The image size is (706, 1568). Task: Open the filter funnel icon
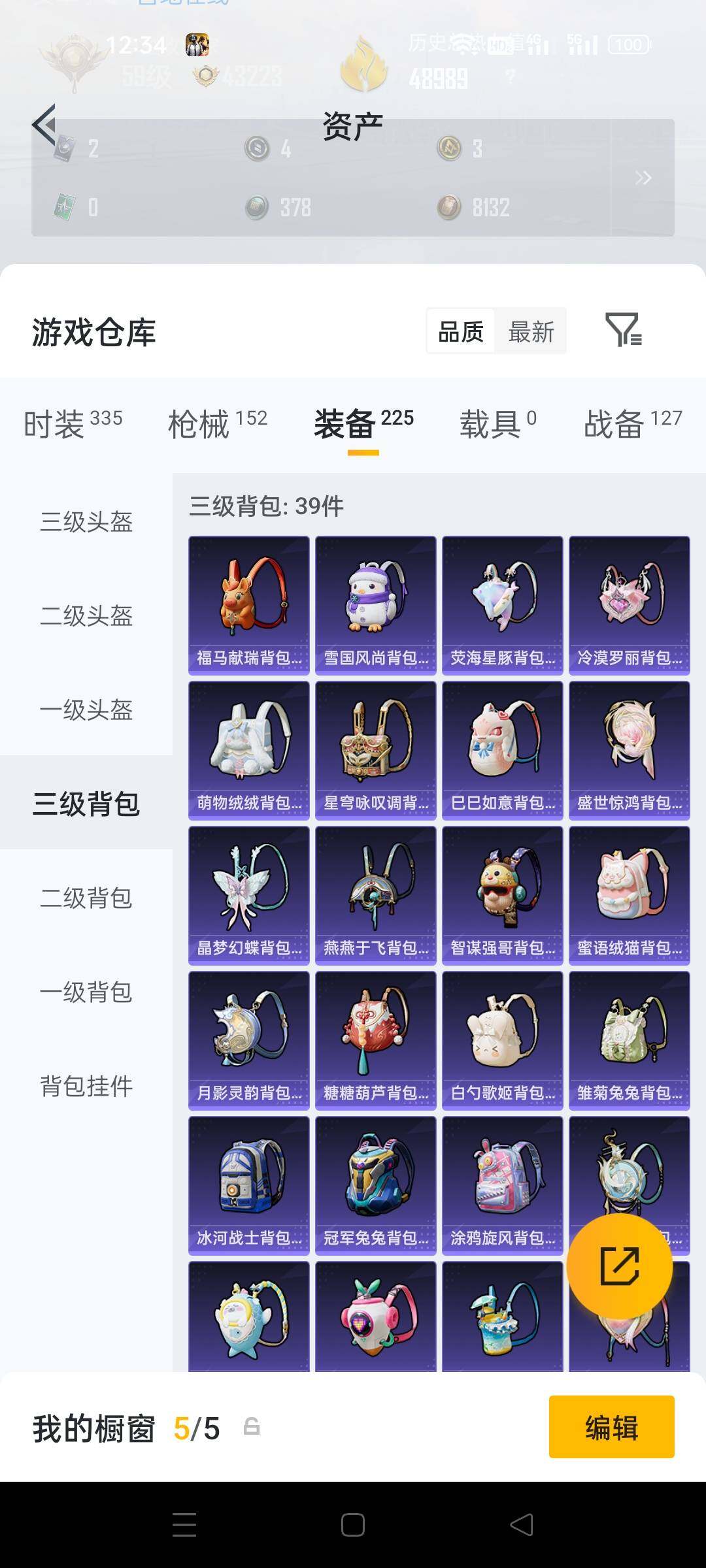point(623,332)
